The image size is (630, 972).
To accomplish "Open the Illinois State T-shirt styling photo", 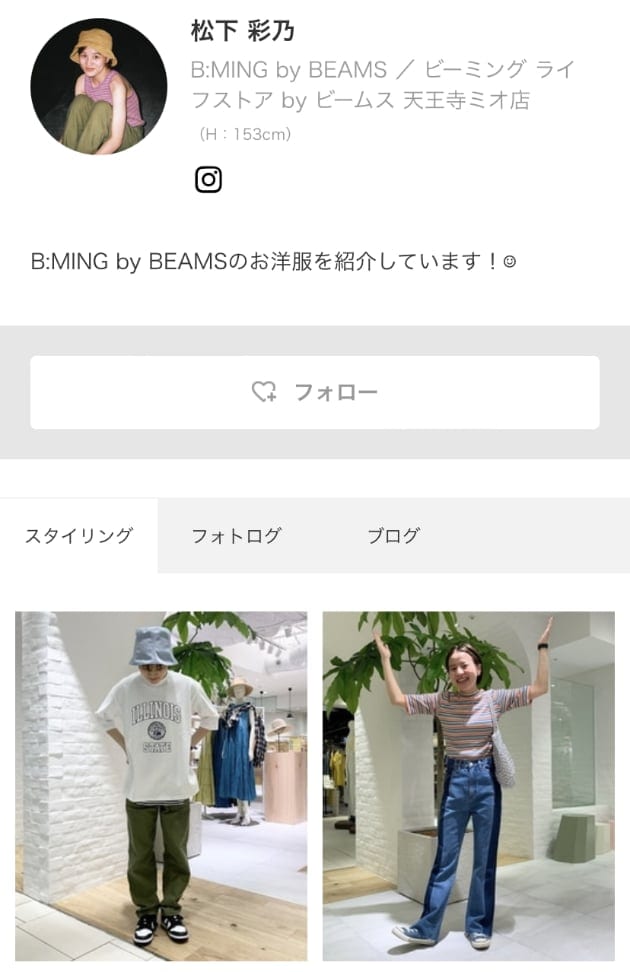I will 161,785.
